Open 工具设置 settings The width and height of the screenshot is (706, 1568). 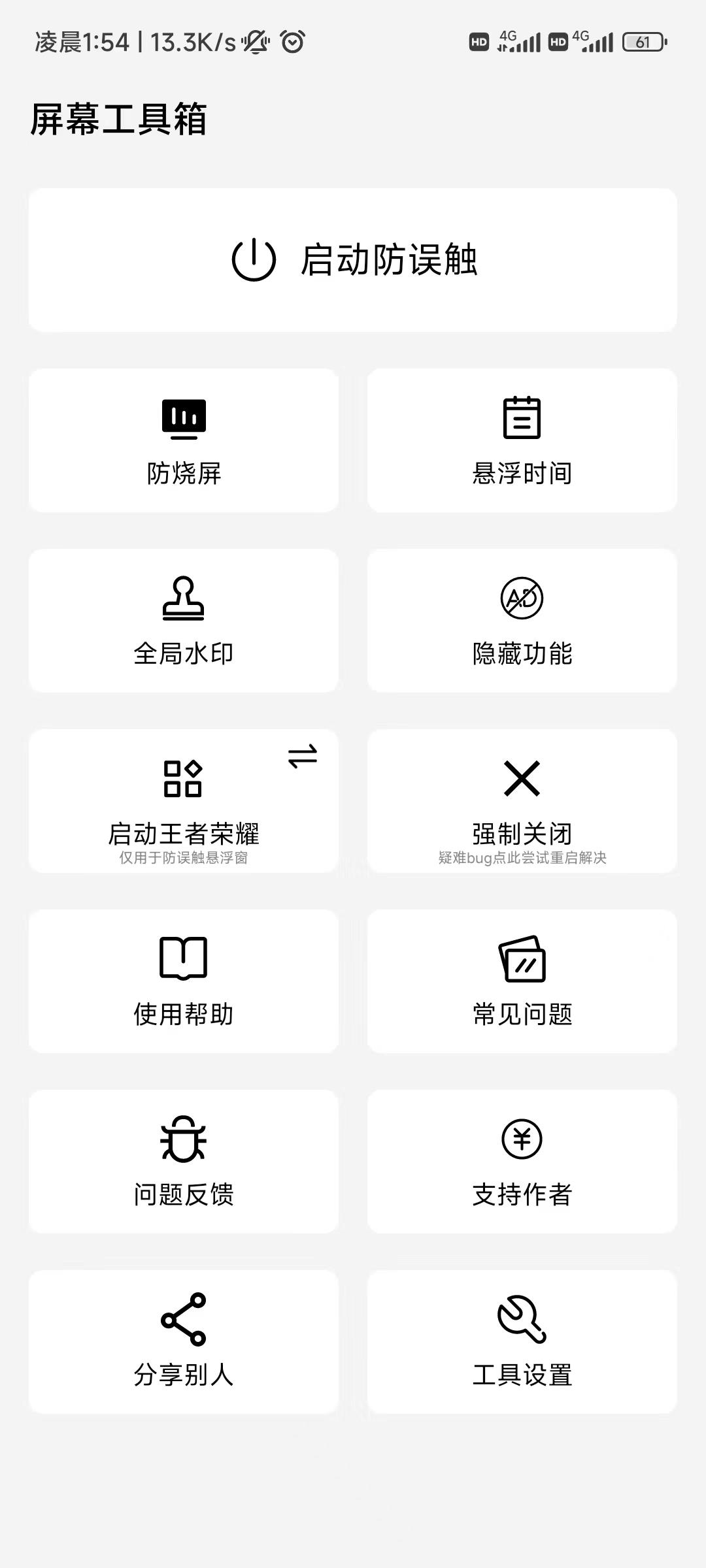[x=522, y=1342]
